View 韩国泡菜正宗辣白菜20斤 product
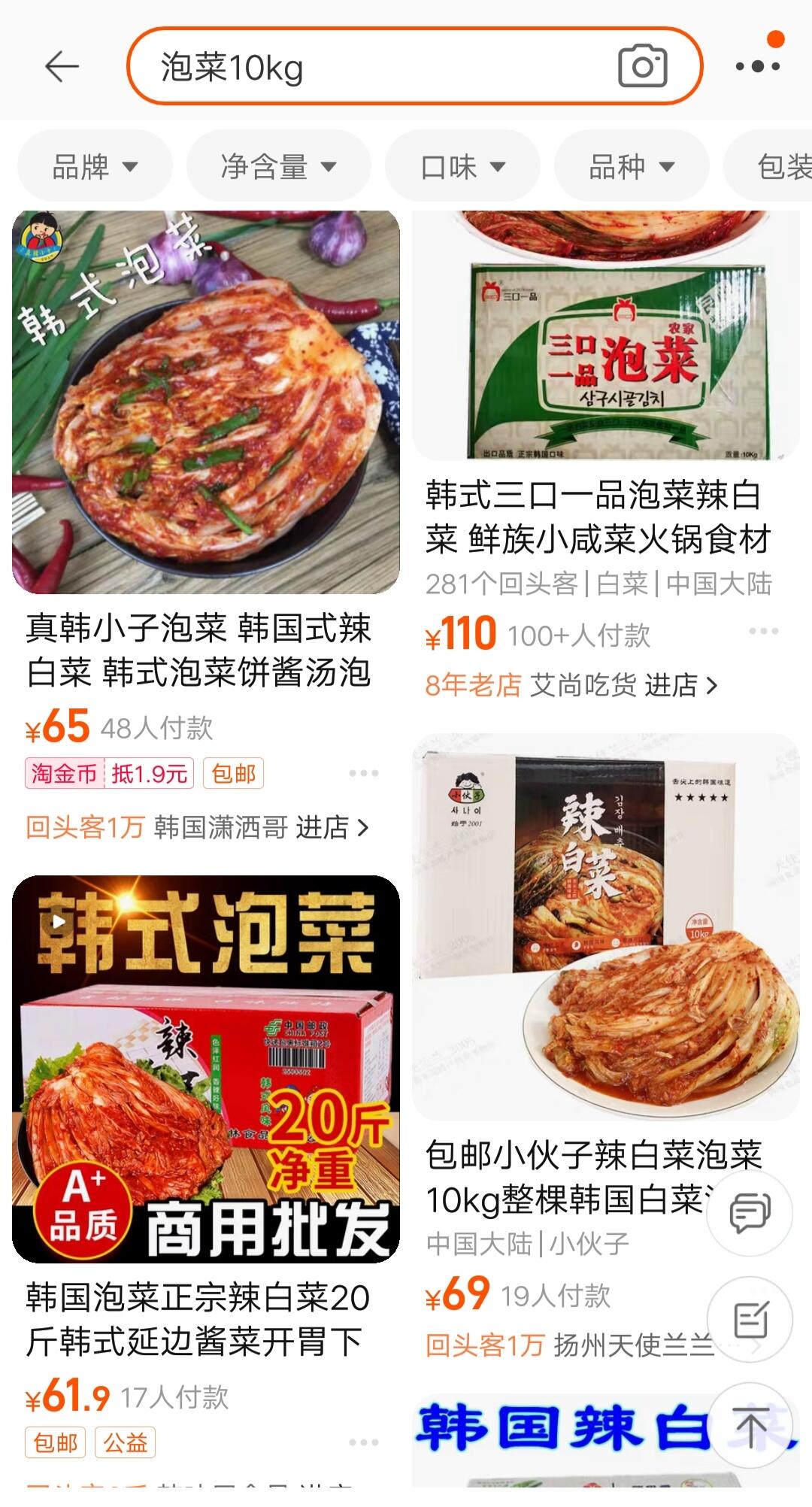Viewport: 812px width, 1507px height. 205,1068
